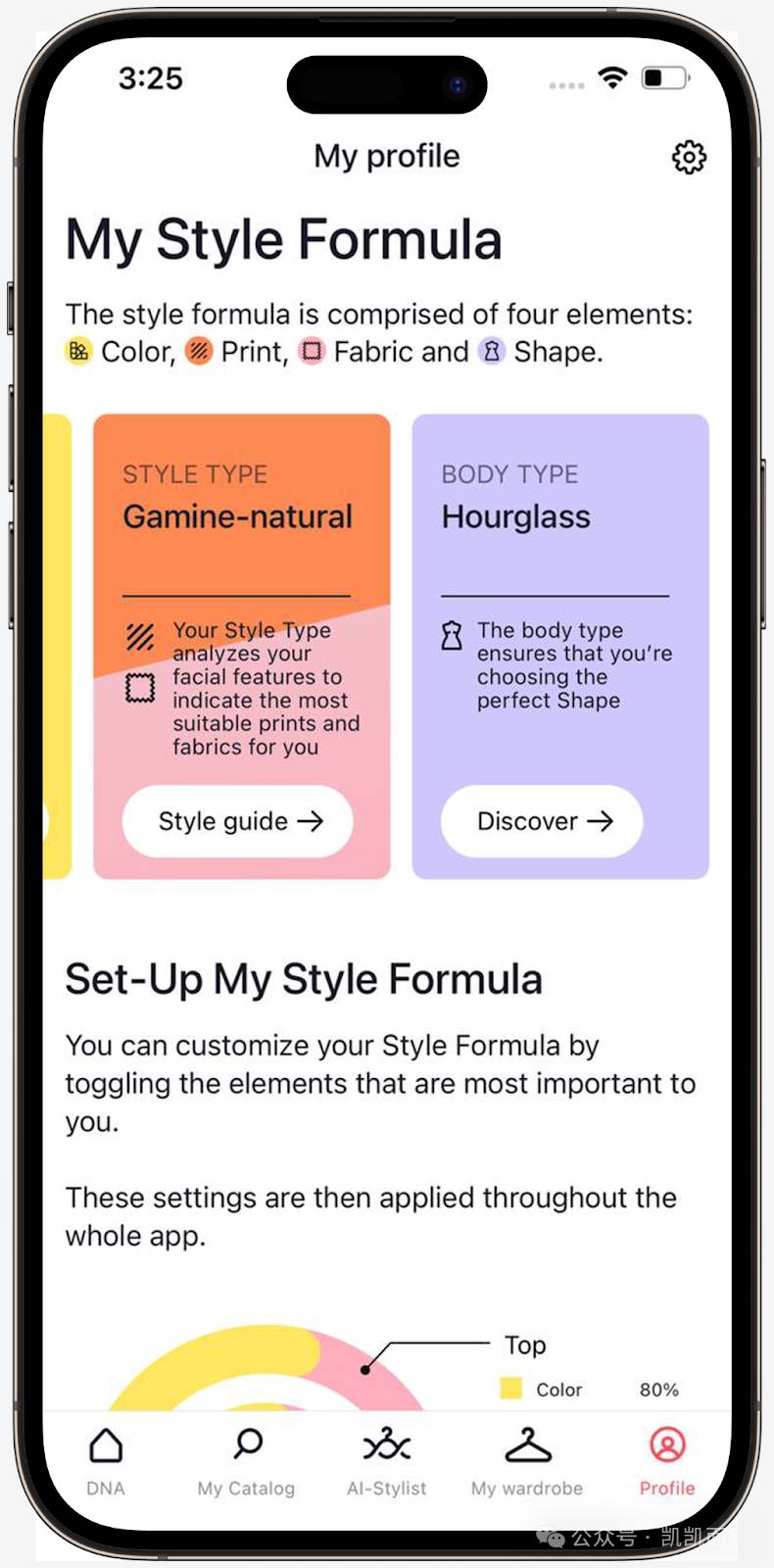Open settings via the gear icon

pyautogui.click(x=689, y=157)
